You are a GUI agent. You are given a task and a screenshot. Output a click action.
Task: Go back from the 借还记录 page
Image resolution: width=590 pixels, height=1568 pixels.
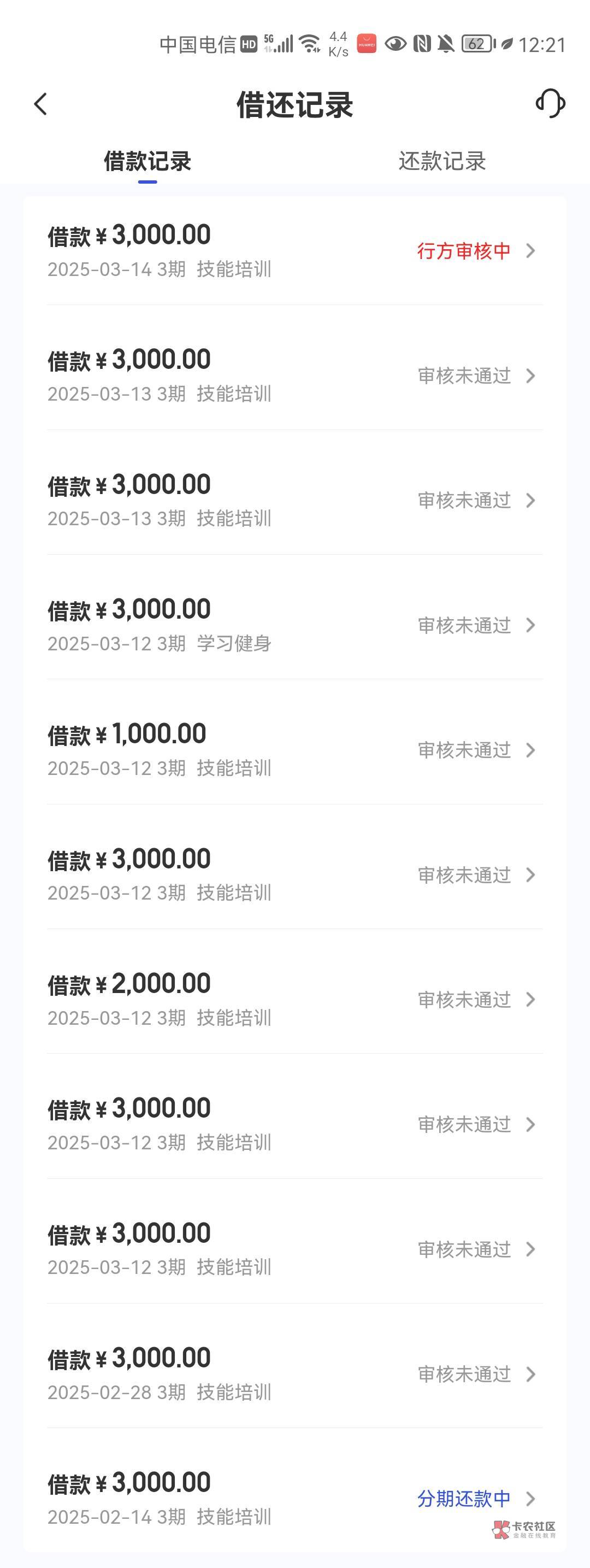click(x=41, y=104)
